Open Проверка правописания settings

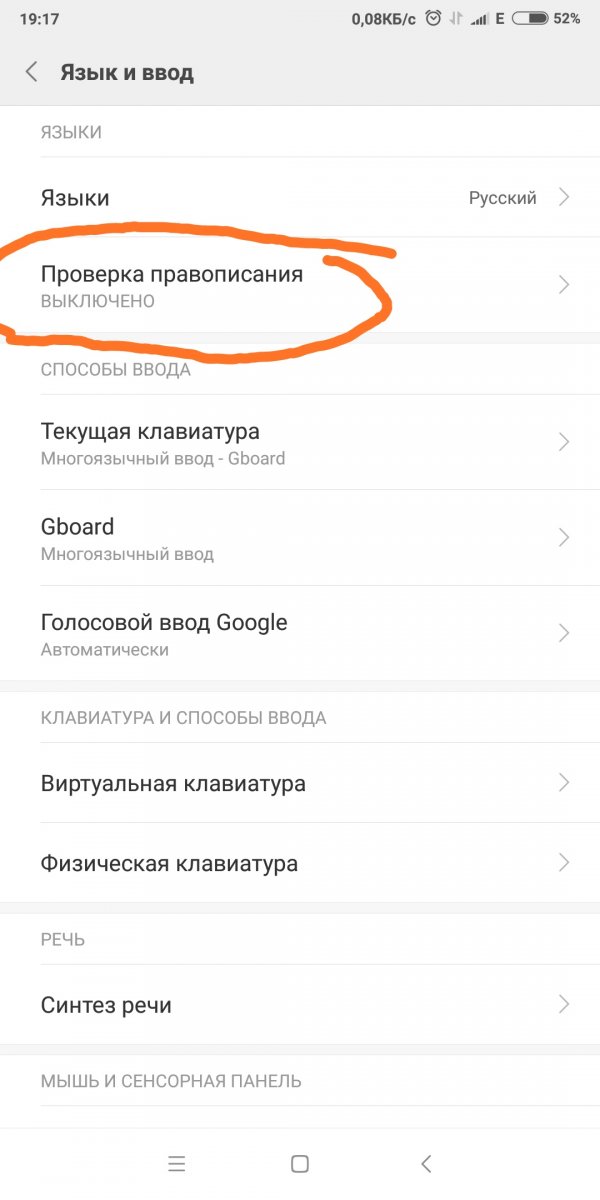[x=300, y=285]
